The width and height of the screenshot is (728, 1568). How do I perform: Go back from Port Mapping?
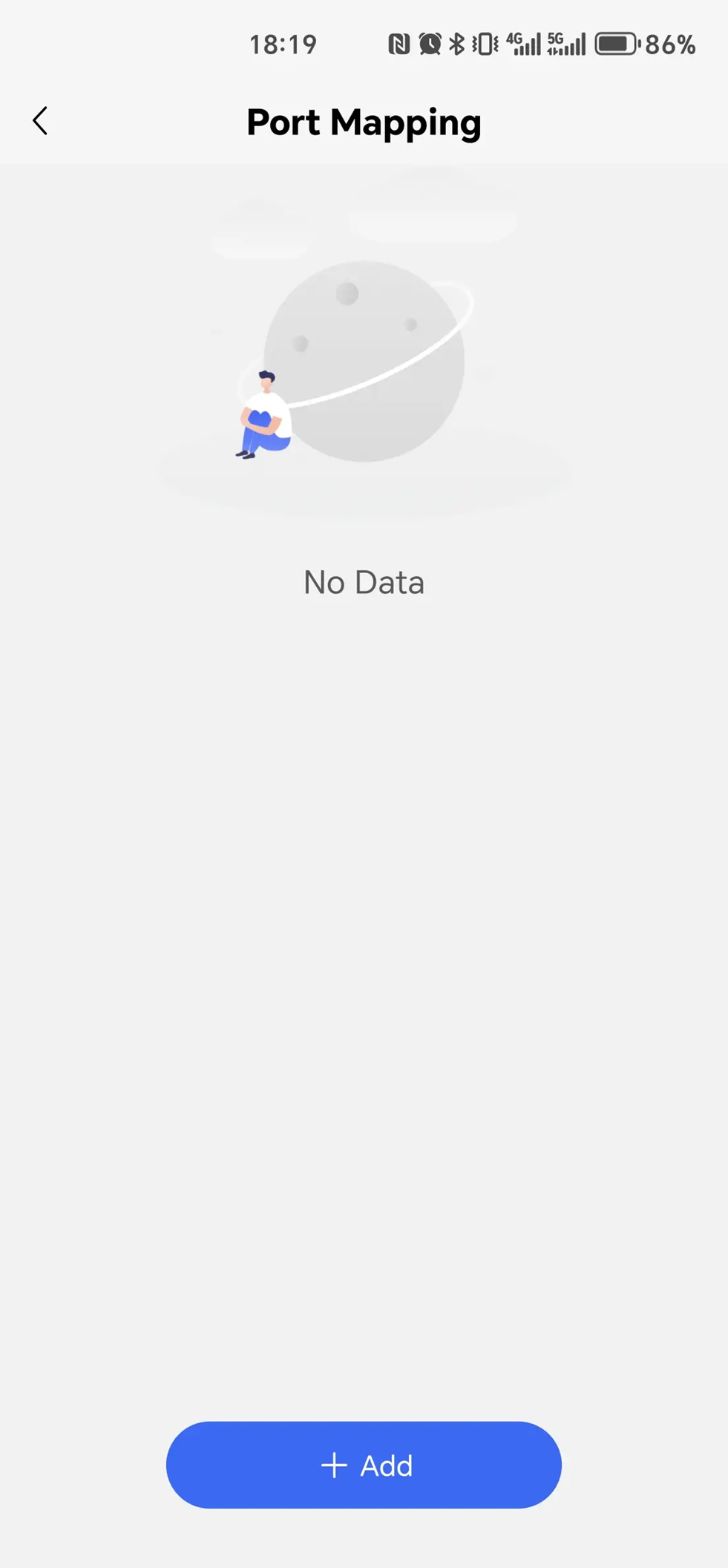[40, 121]
